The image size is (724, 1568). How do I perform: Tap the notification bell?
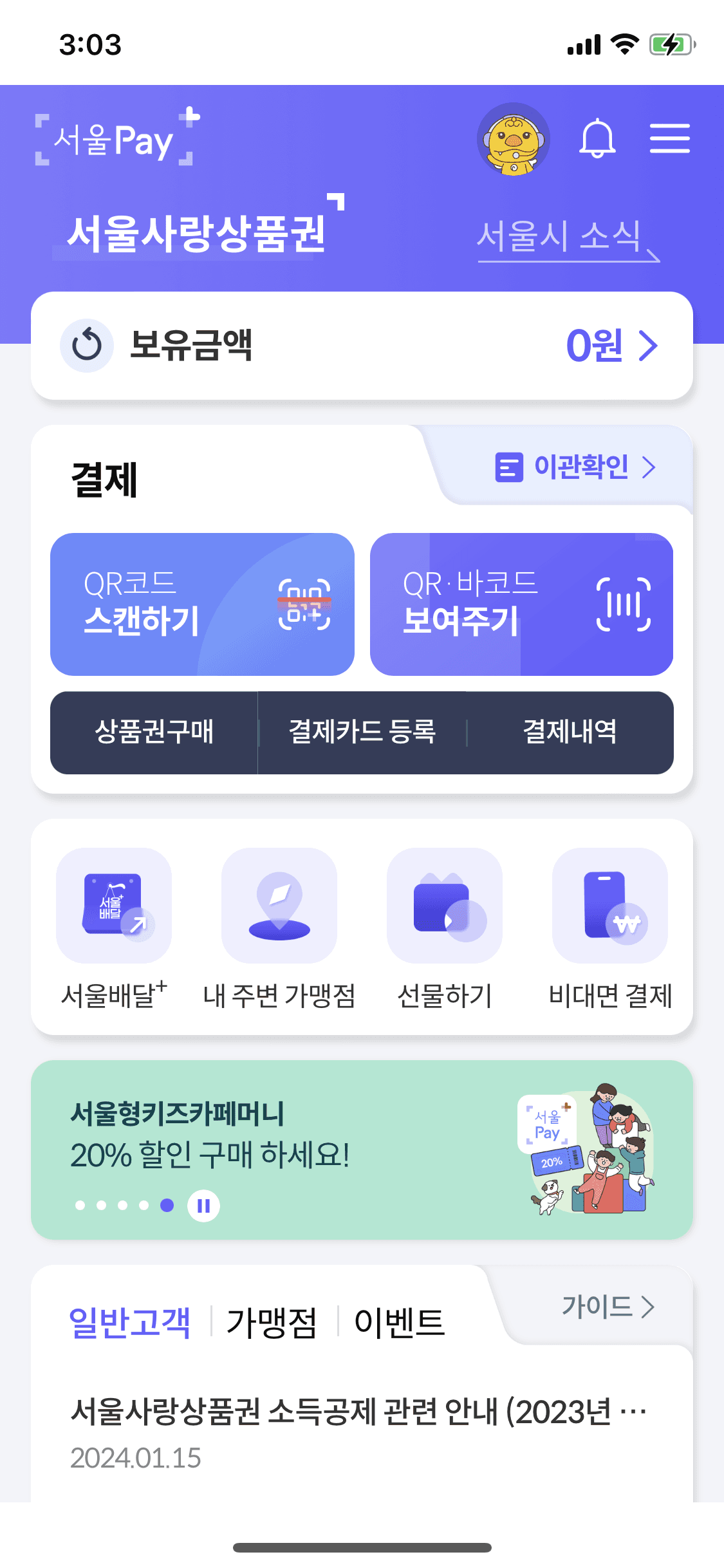click(597, 138)
